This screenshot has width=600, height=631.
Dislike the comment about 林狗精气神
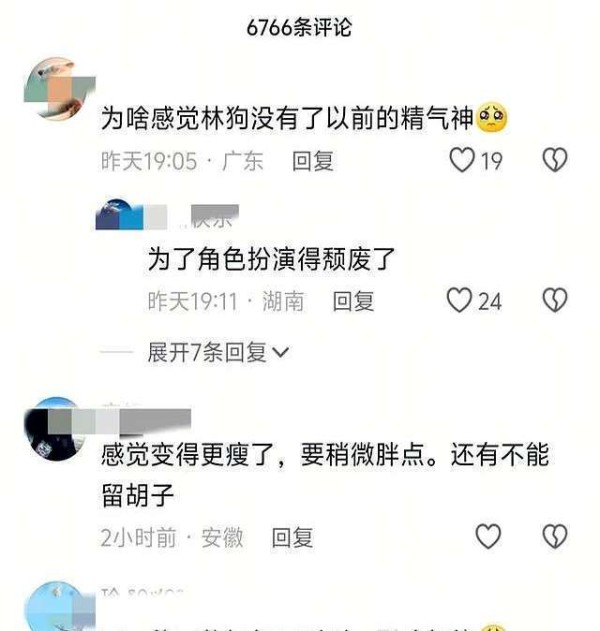554,160
